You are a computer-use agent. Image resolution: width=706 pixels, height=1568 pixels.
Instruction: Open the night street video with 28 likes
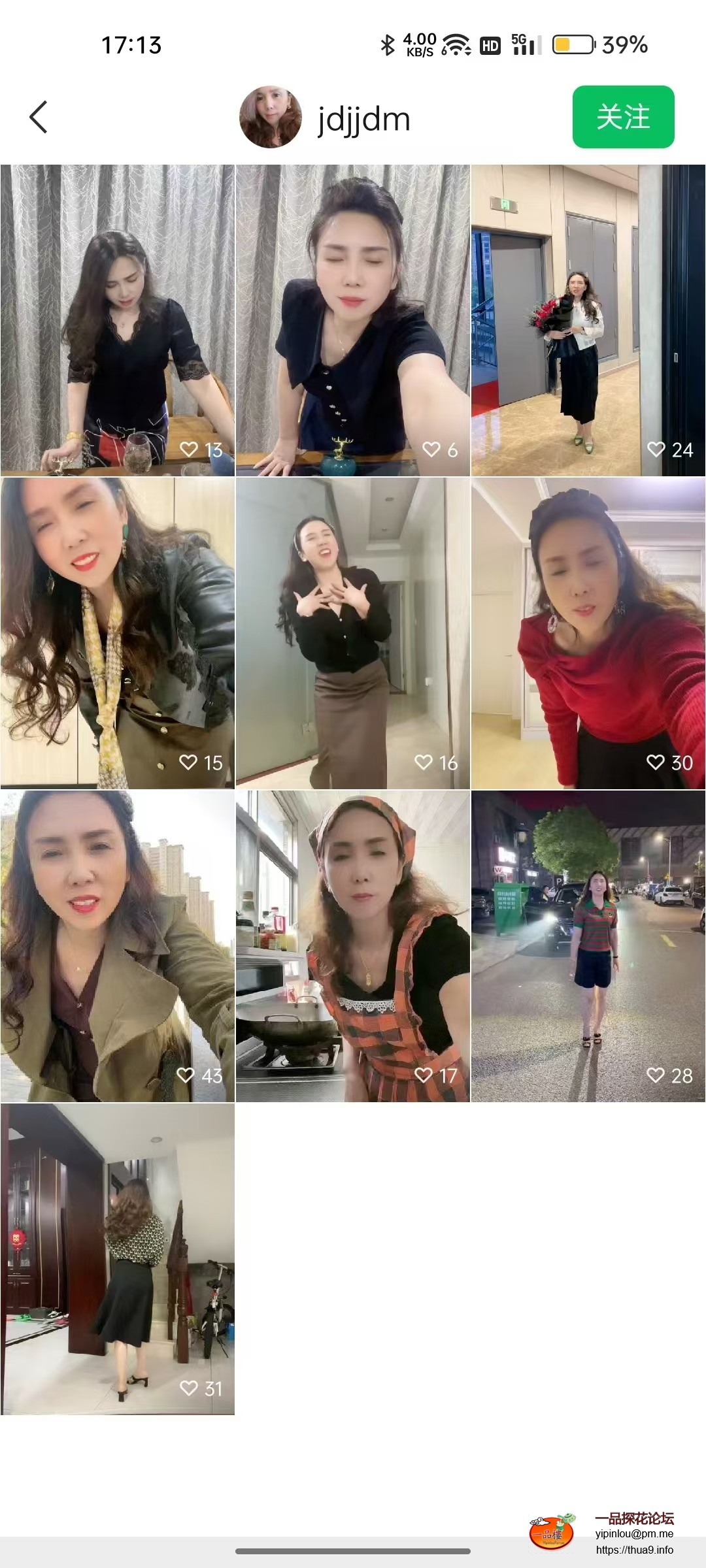click(588, 946)
